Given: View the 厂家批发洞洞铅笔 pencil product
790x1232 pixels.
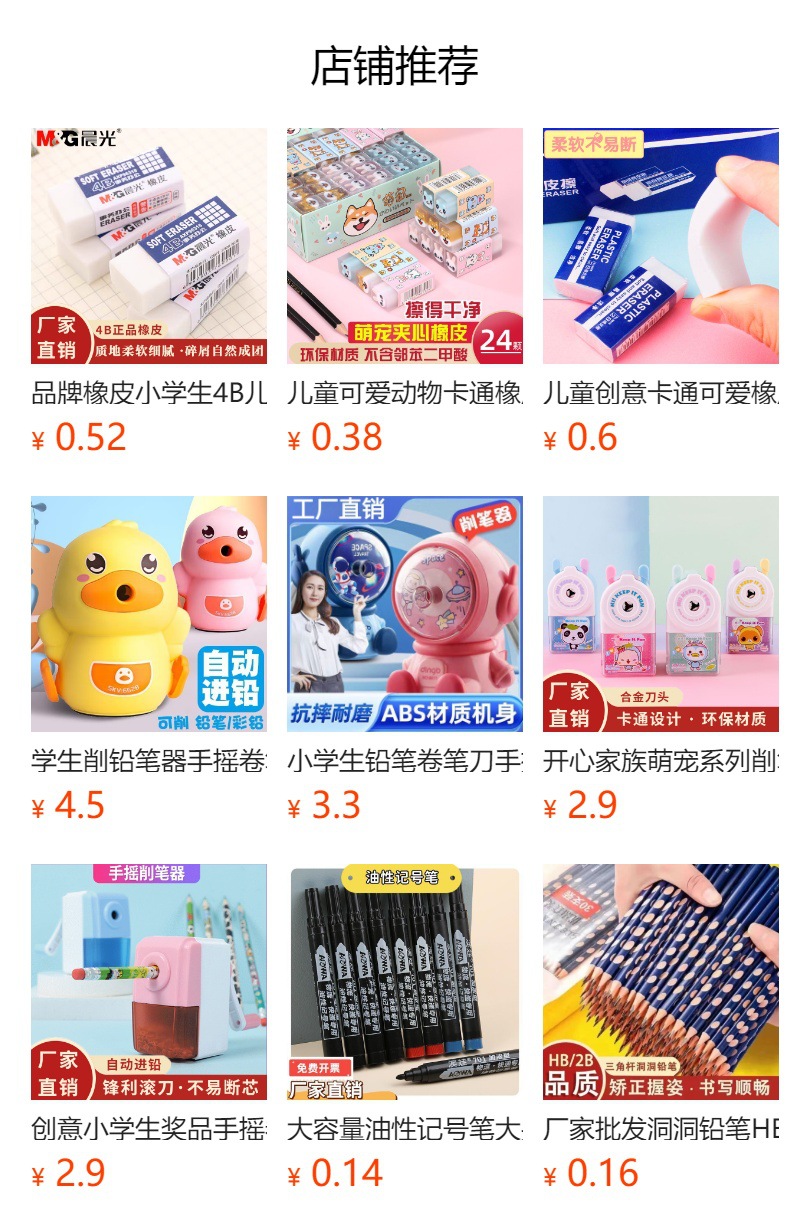Looking at the screenshot, I should (661, 982).
